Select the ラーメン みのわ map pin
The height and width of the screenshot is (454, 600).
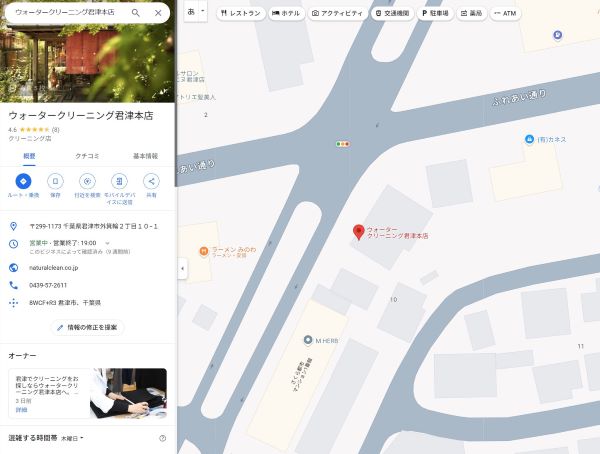click(203, 250)
